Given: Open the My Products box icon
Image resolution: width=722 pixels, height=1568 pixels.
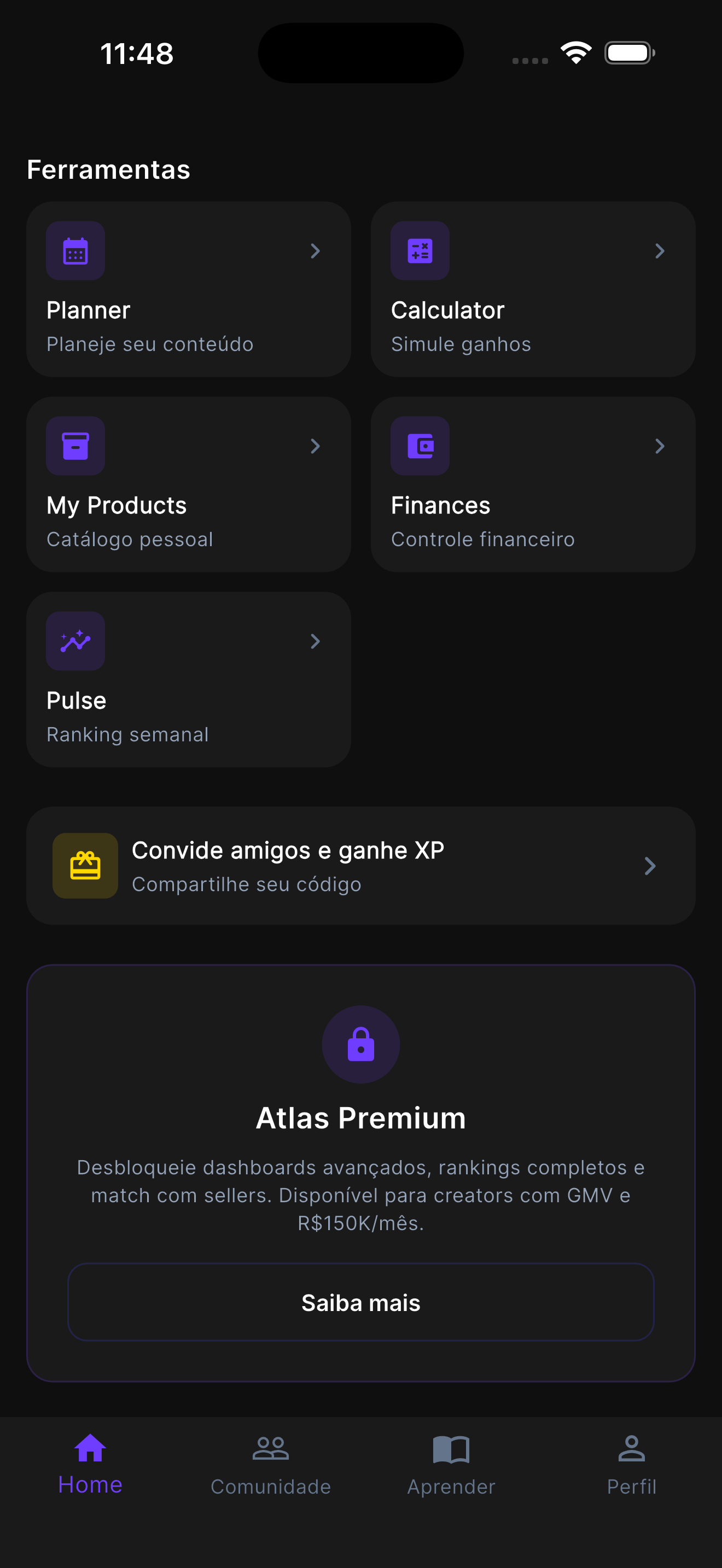Looking at the screenshot, I should click(75, 446).
